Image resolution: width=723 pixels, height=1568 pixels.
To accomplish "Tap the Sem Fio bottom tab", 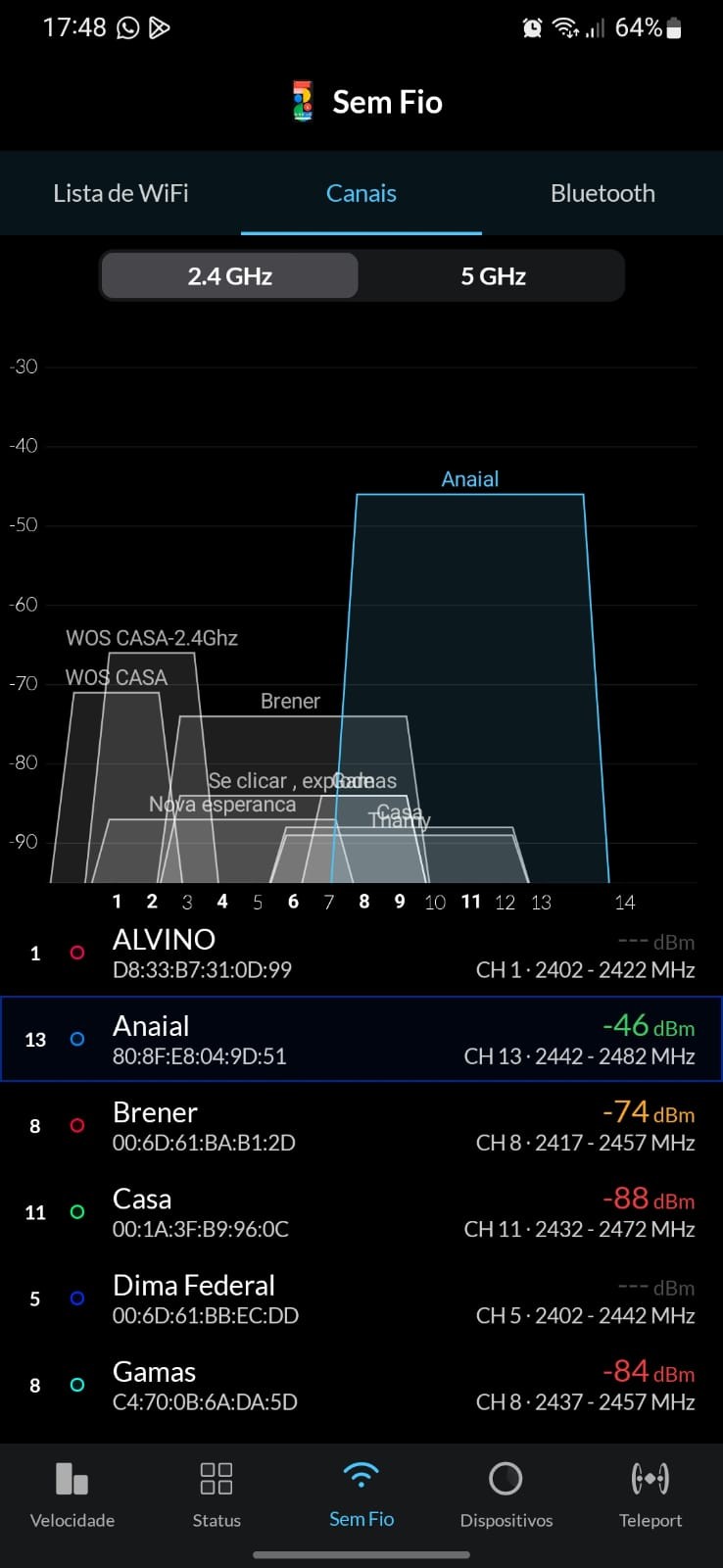I will (x=361, y=1494).
